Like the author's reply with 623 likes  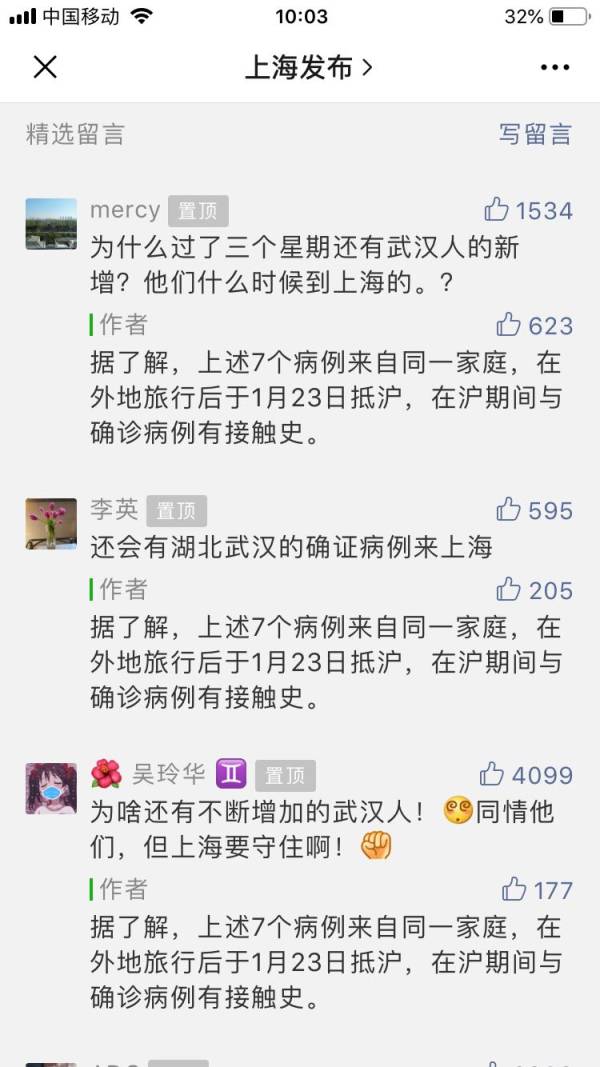pyautogui.click(x=509, y=325)
